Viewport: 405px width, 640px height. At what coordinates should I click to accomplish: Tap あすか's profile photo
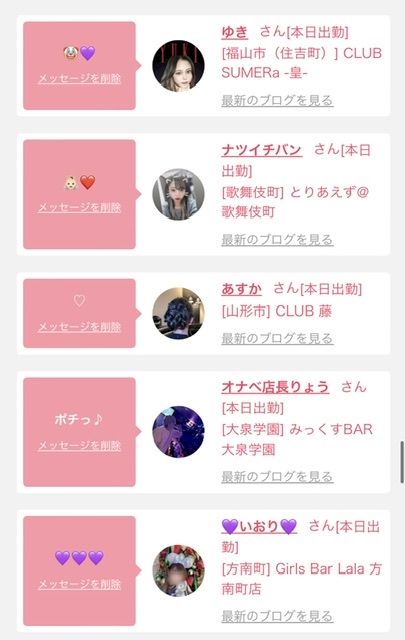pos(178,313)
